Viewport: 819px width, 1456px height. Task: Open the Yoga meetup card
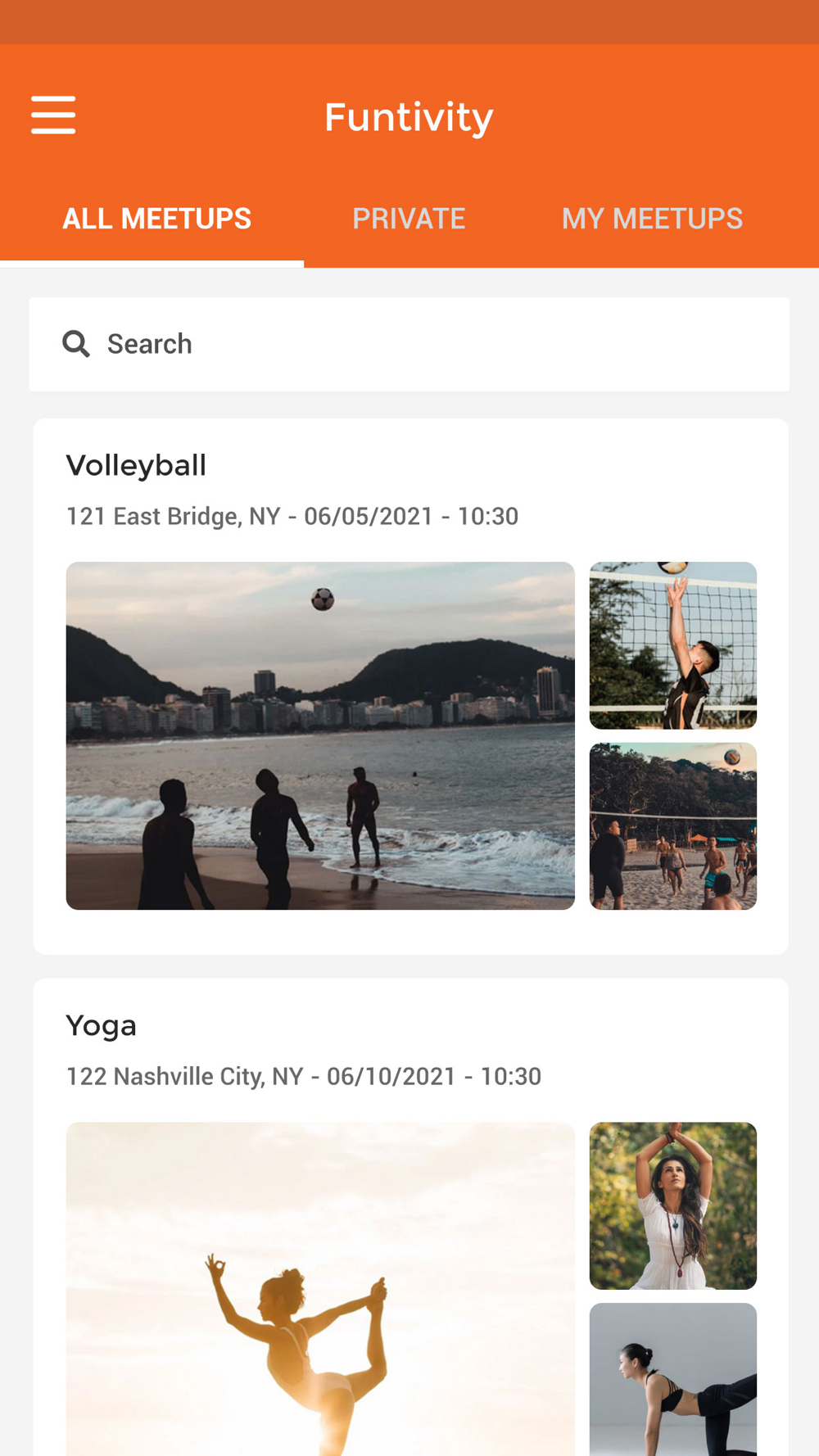410,1217
